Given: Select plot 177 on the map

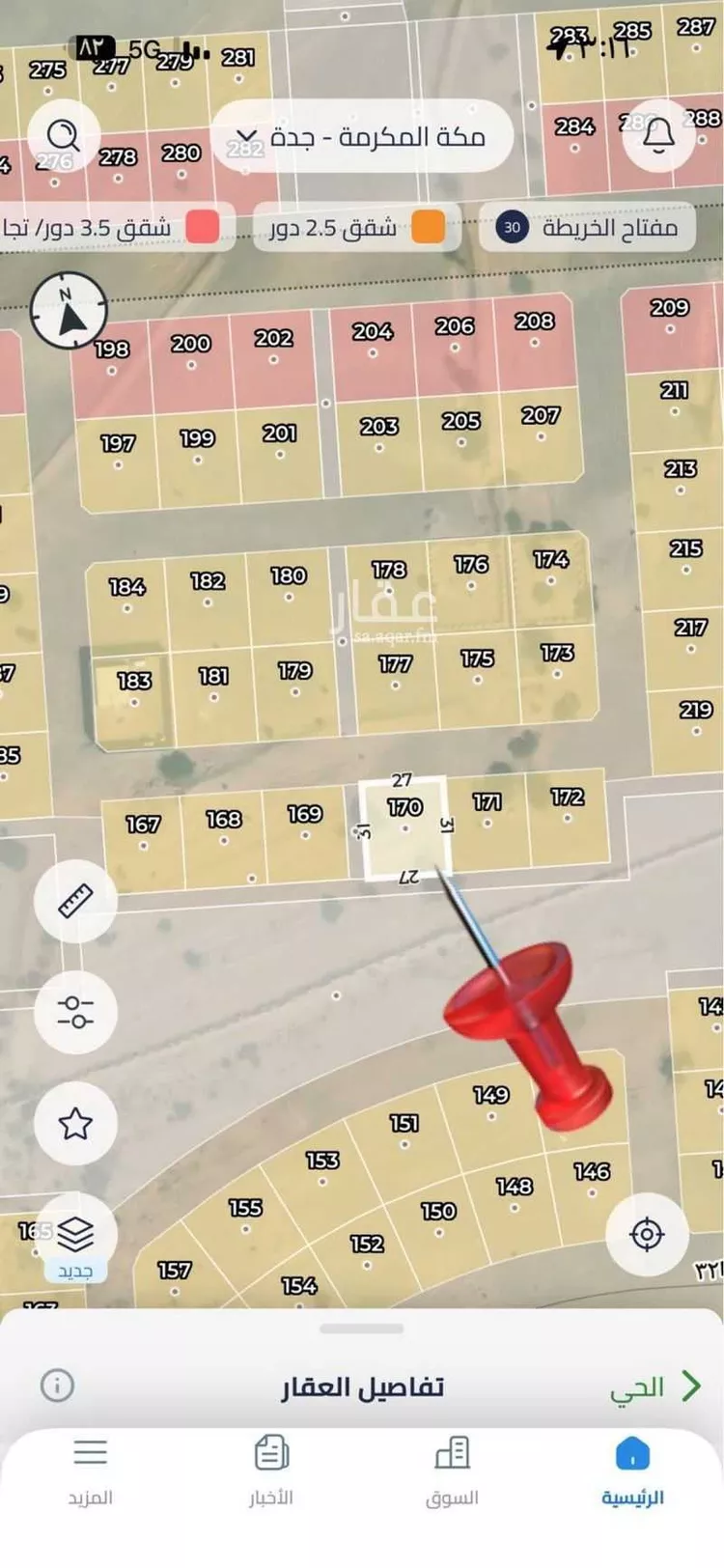Looking at the screenshot, I should pos(395,681).
